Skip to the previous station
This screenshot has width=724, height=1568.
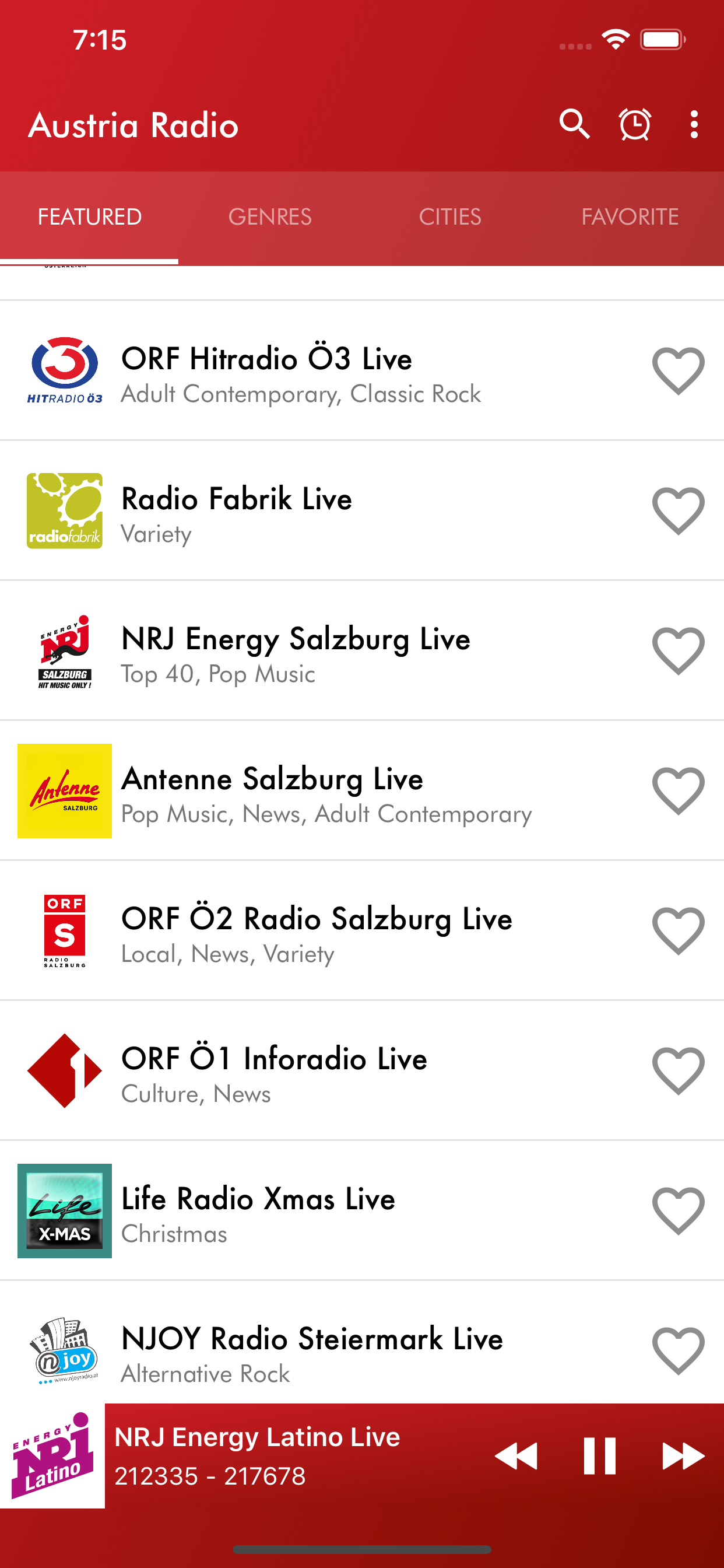pyautogui.click(x=516, y=1456)
